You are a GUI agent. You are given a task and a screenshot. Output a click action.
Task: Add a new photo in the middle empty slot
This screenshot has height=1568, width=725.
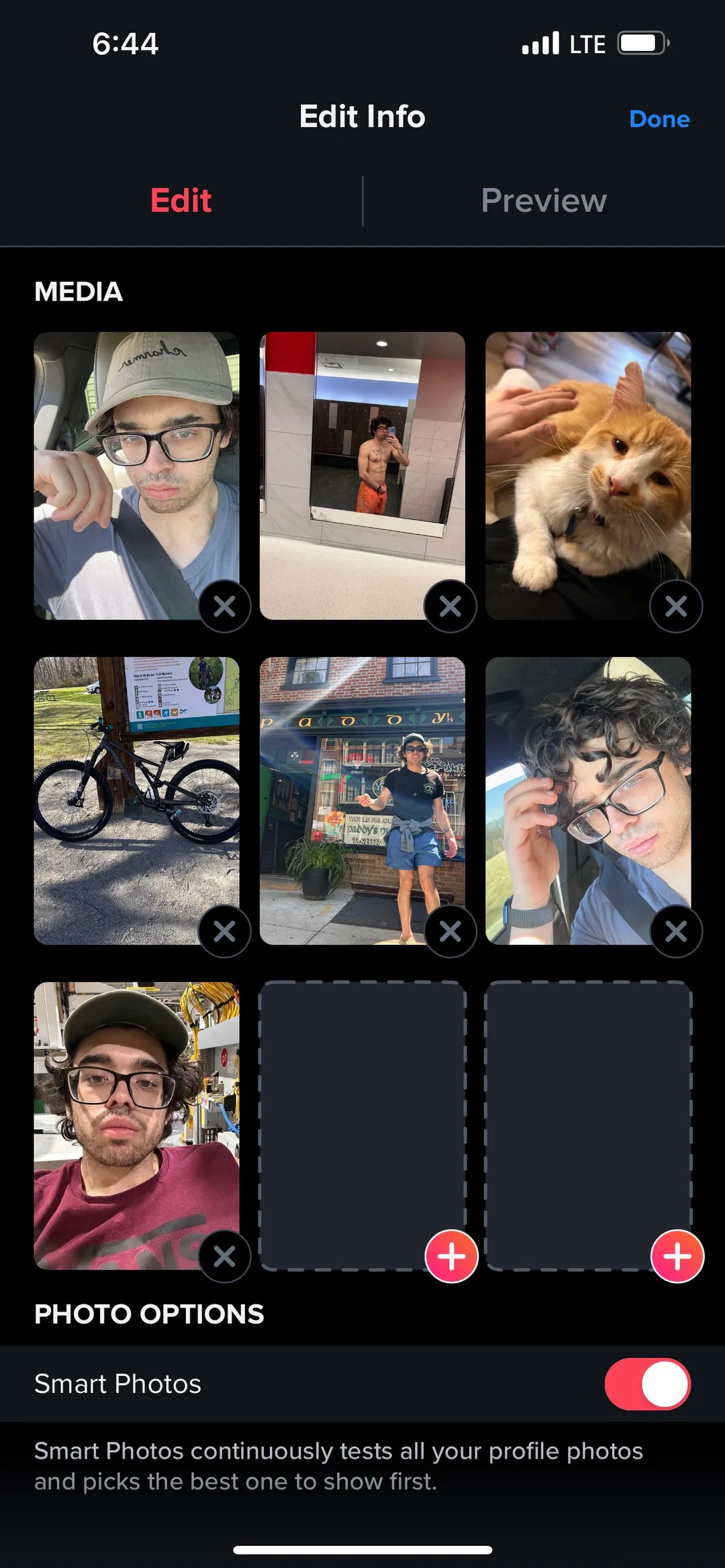pyautogui.click(x=452, y=1255)
